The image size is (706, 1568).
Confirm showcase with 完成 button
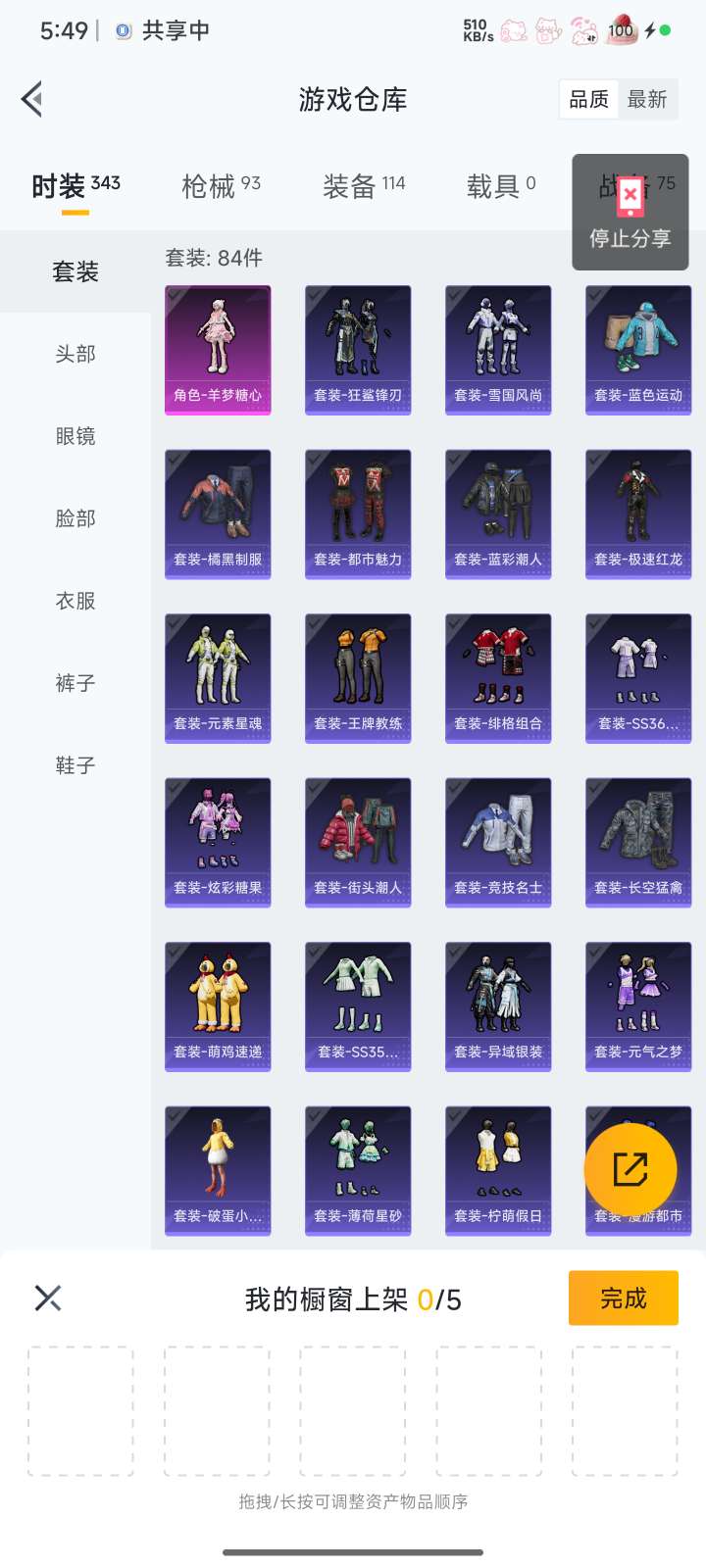click(623, 1298)
